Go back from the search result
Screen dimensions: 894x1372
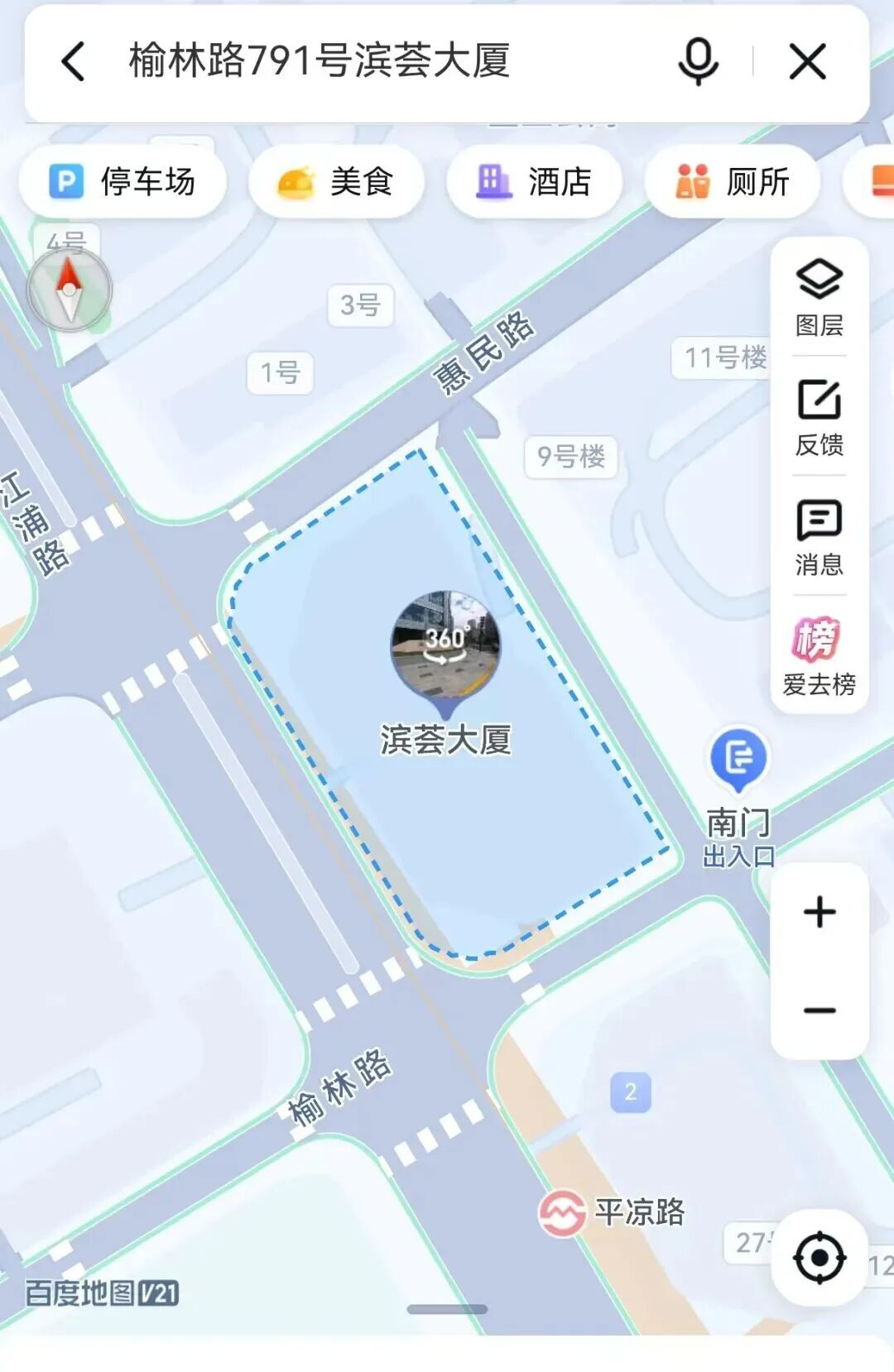pyautogui.click(x=73, y=62)
